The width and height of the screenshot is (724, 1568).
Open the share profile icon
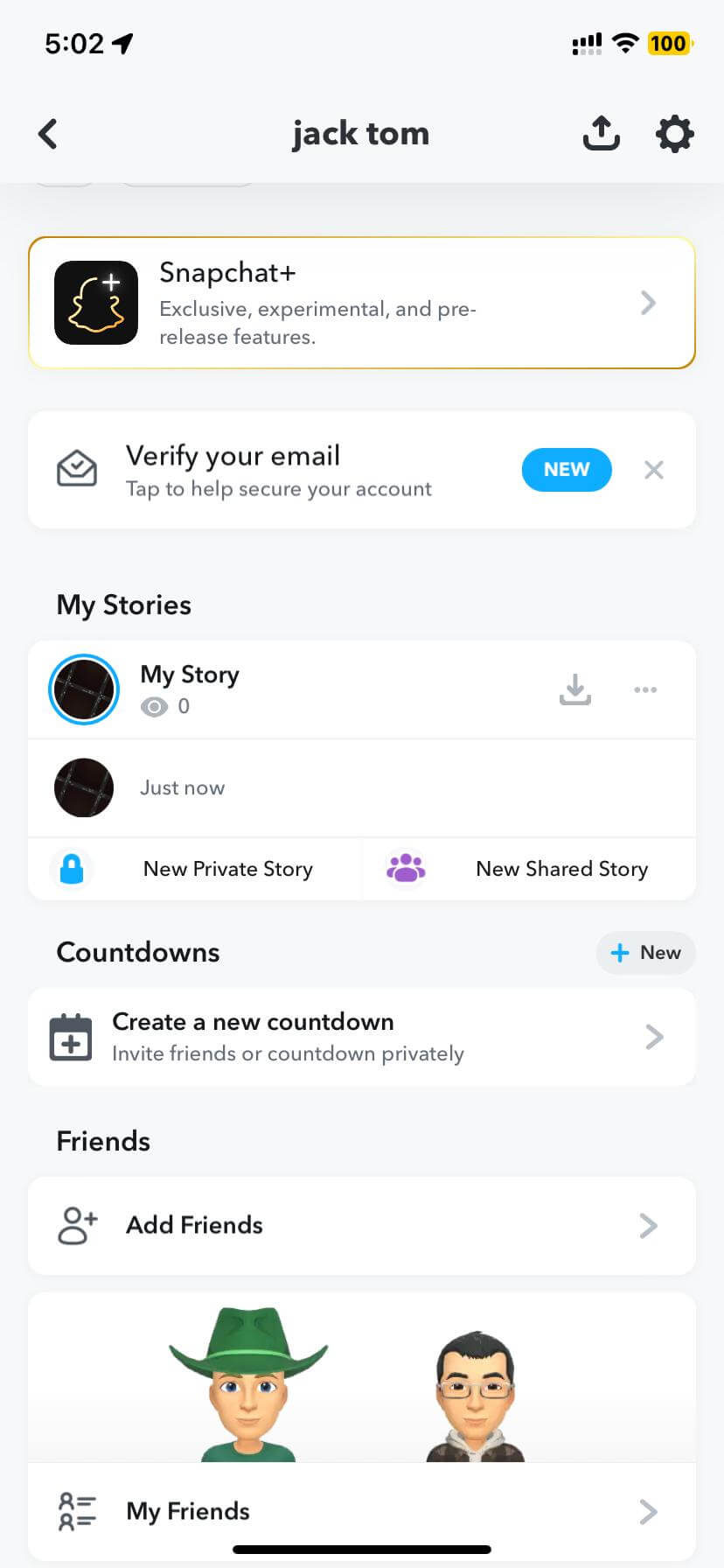[x=601, y=133]
